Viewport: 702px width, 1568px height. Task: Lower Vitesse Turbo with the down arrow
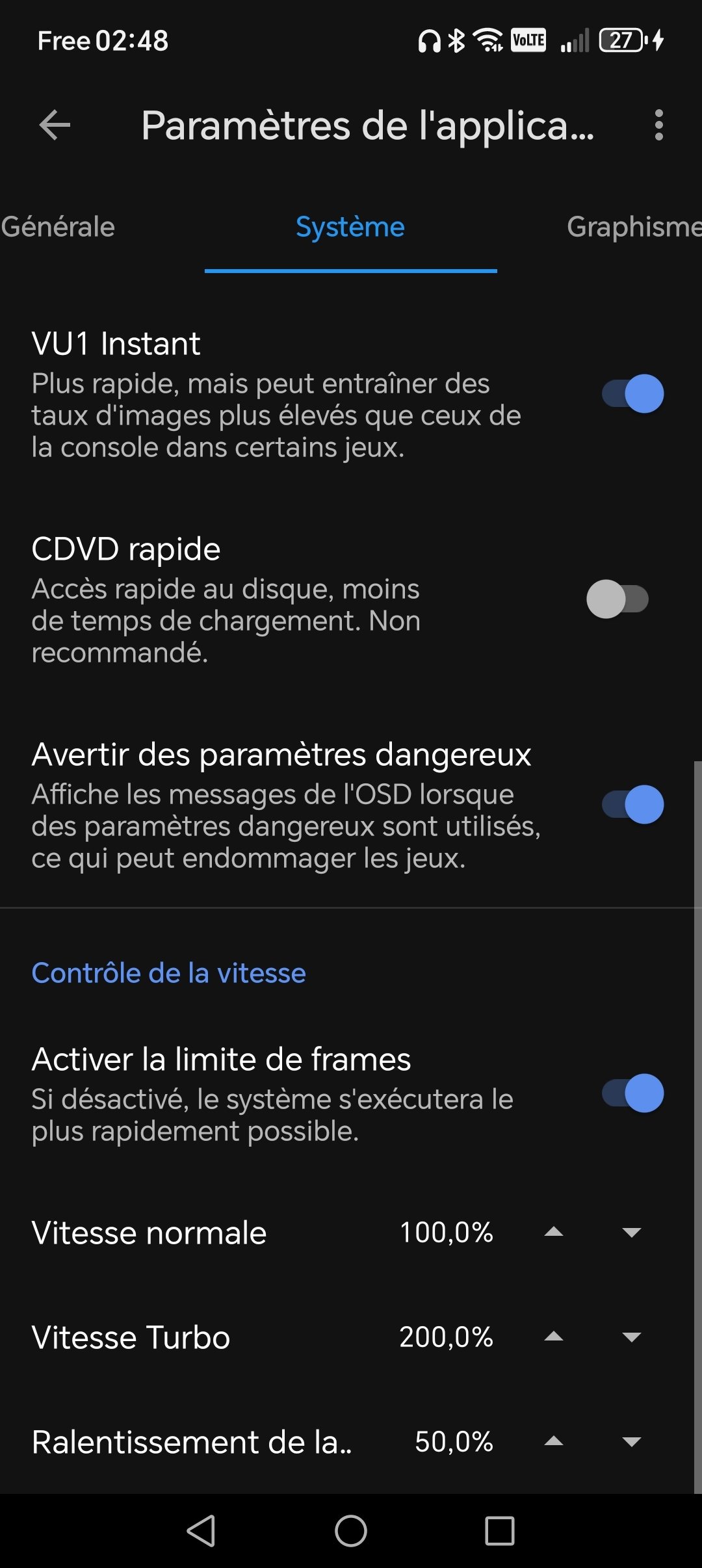[632, 1337]
